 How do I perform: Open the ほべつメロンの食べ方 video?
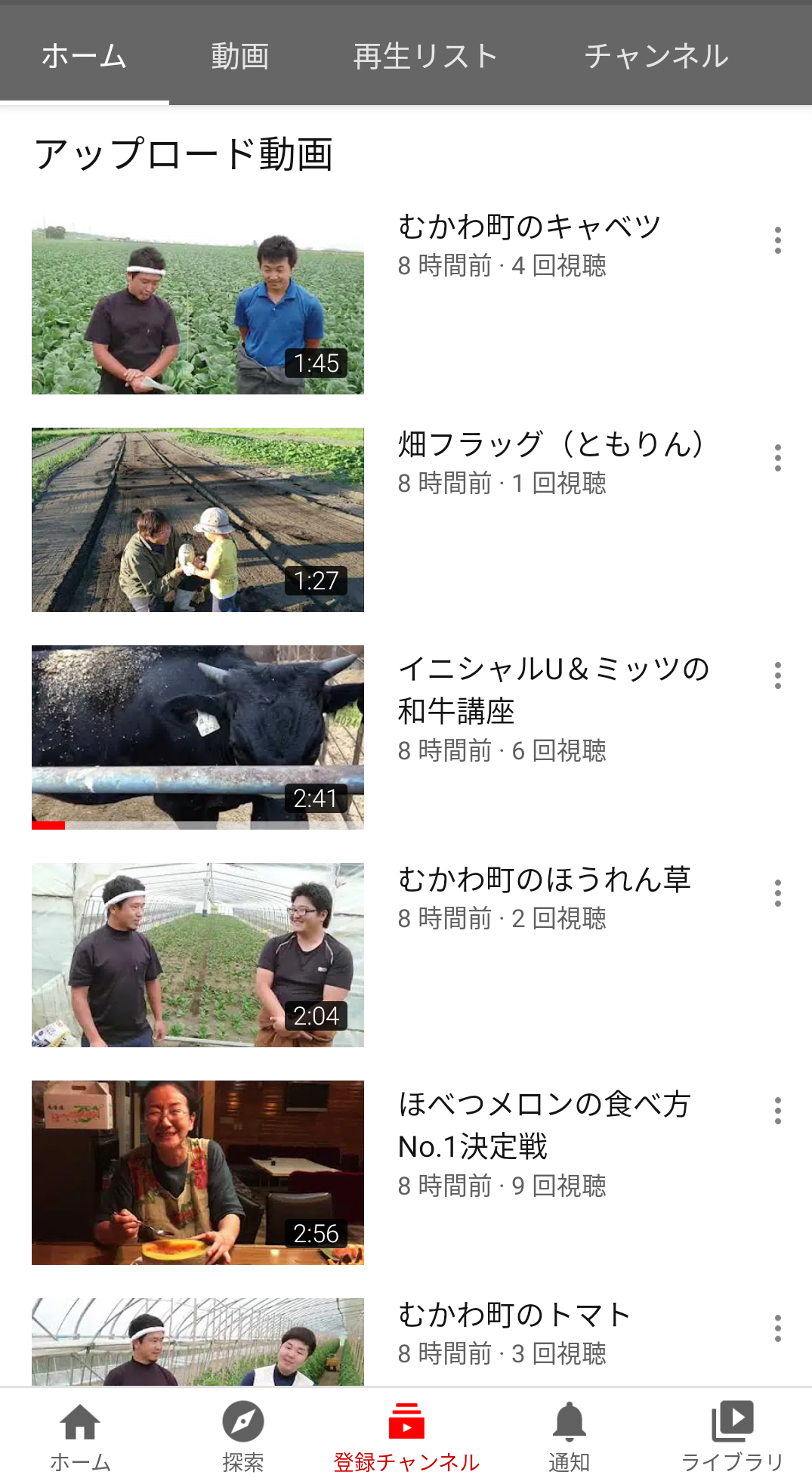click(x=198, y=1173)
